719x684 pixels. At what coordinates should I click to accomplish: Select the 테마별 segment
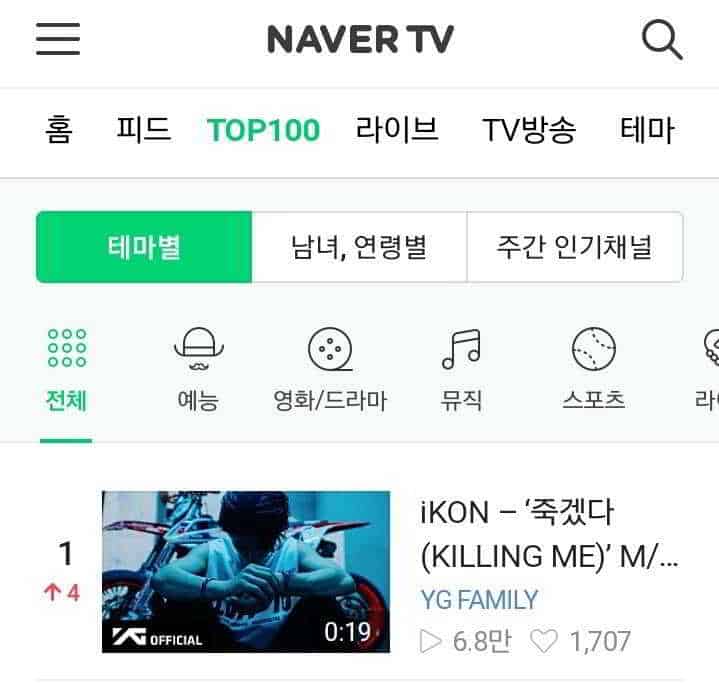click(144, 247)
